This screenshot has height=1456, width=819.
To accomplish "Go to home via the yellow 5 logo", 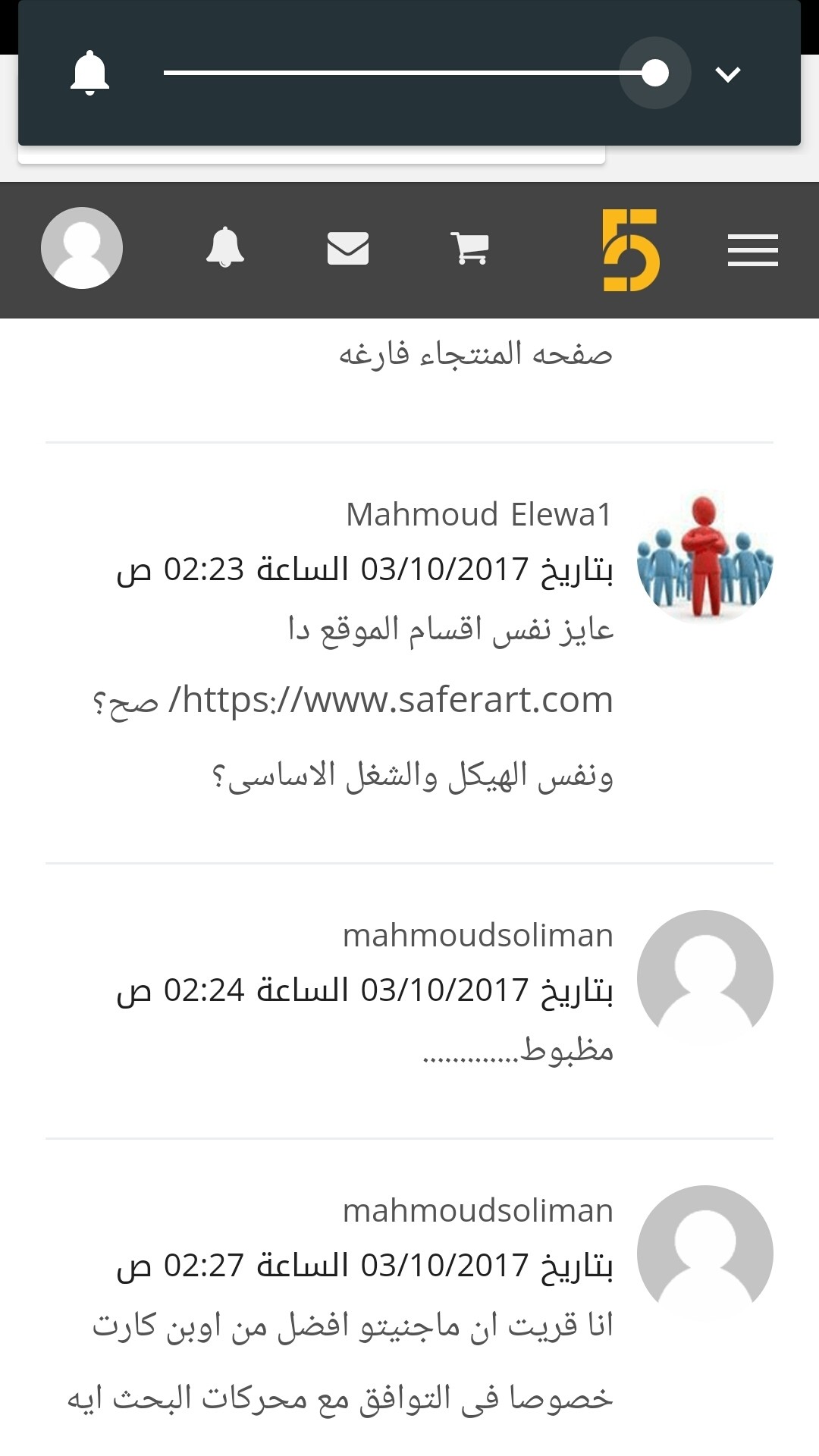I will pyautogui.click(x=631, y=250).
